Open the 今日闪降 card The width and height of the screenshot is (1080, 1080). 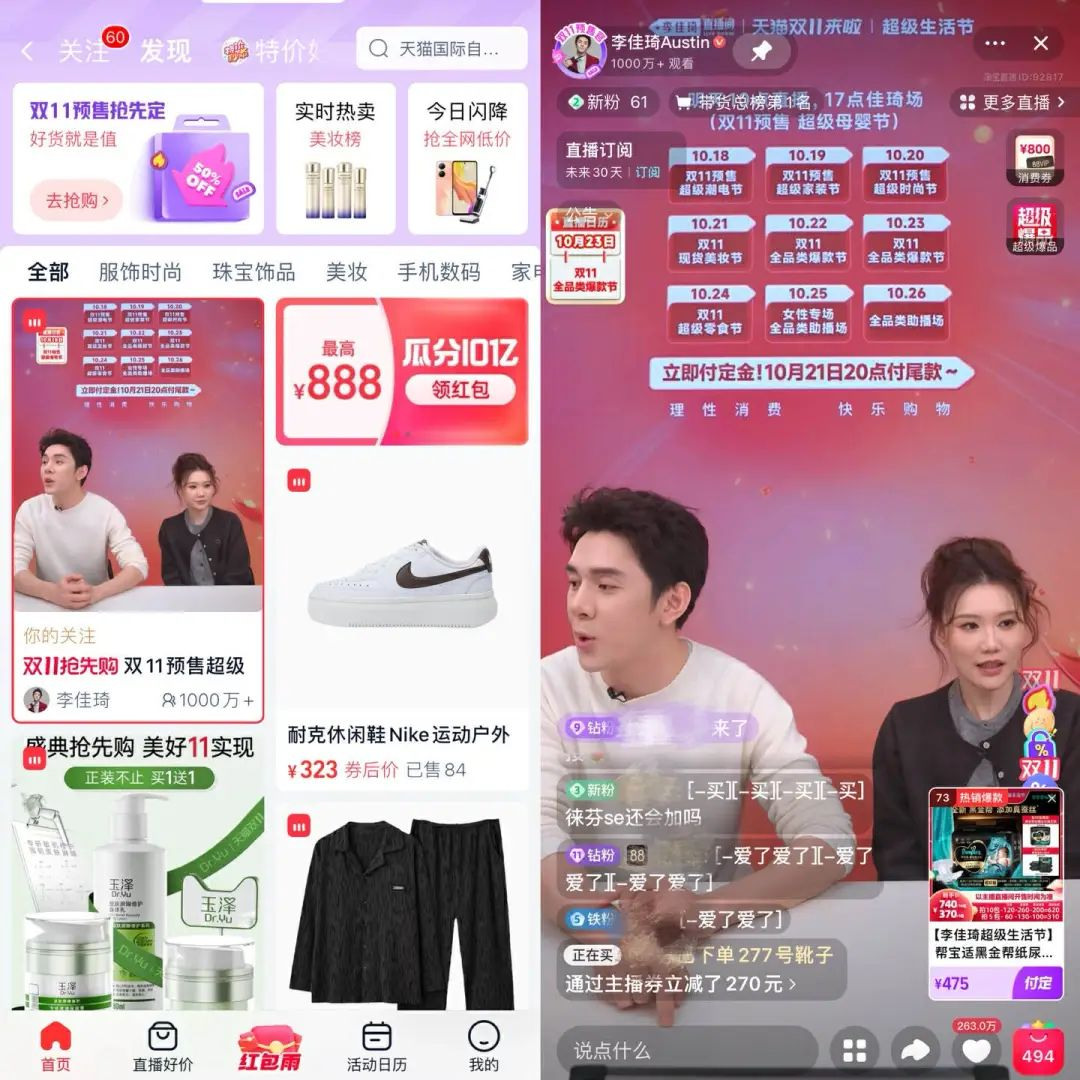(467, 158)
